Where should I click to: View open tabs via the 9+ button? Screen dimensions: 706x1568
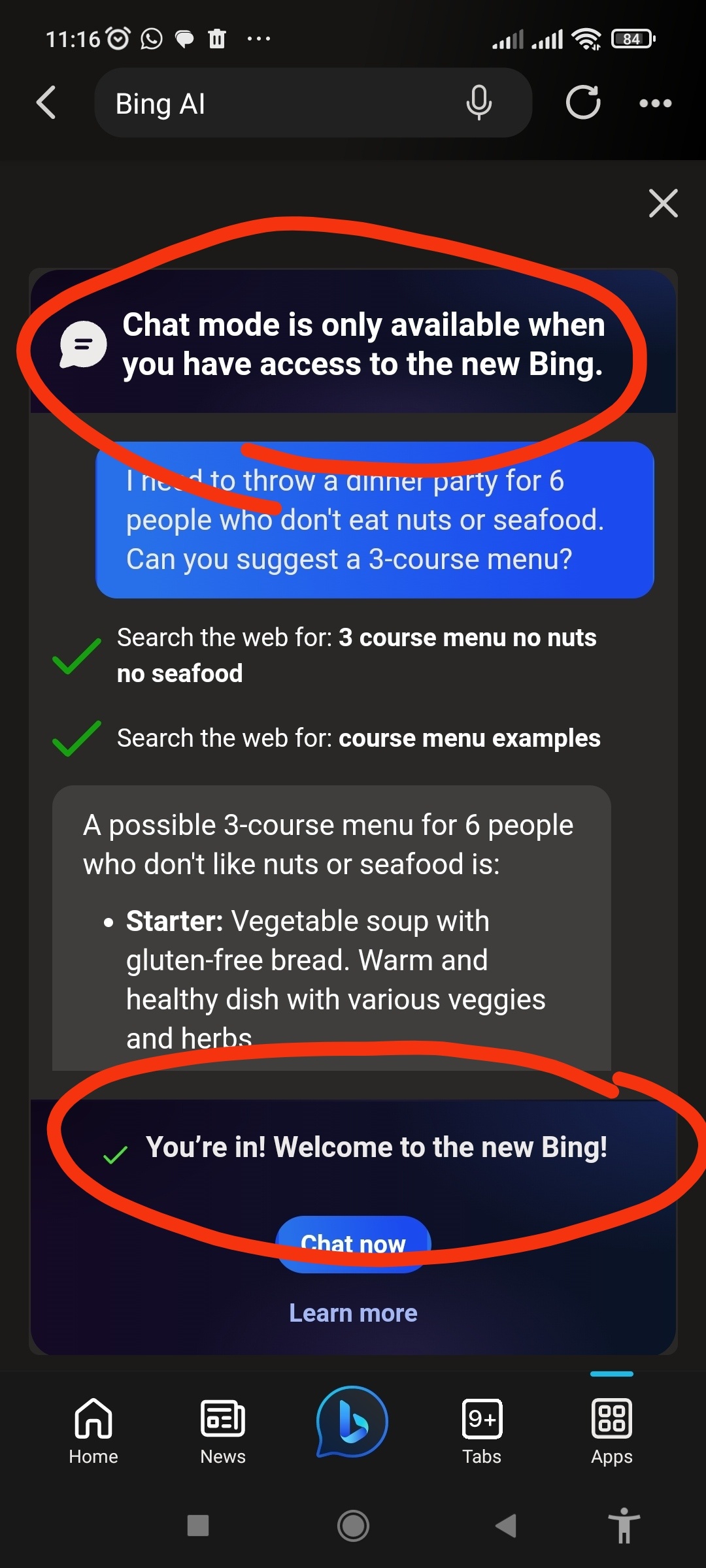pyautogui.click(x=482, y=1419)
